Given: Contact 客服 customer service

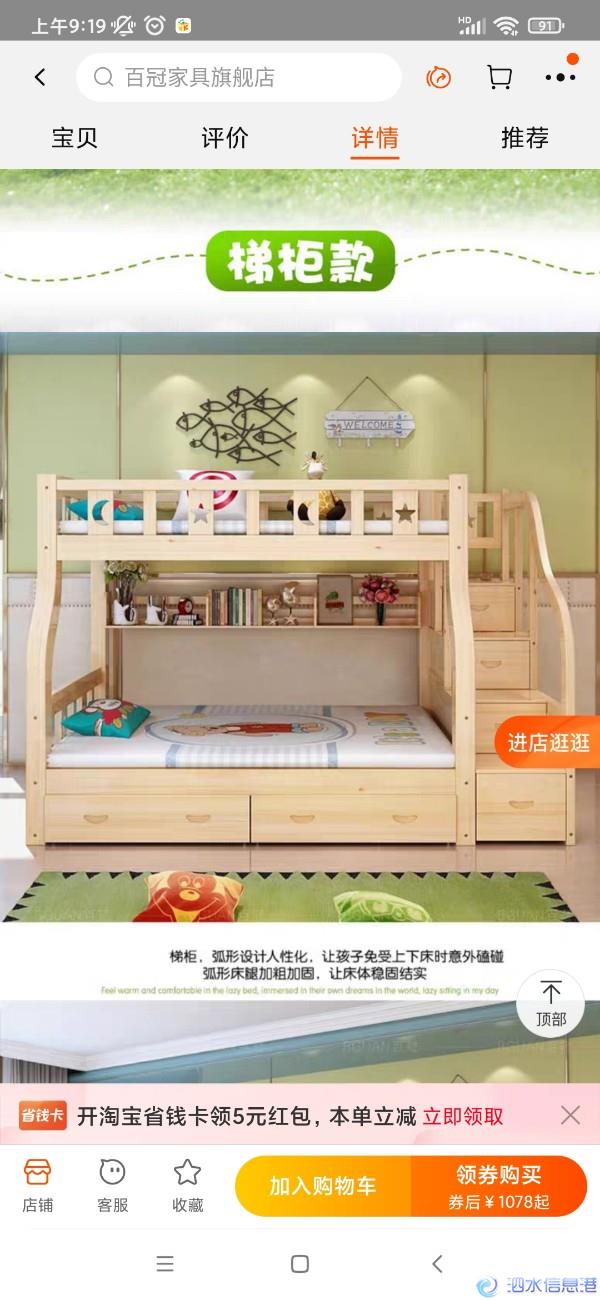Looking at the screenshot, I should pos(112,1185).
